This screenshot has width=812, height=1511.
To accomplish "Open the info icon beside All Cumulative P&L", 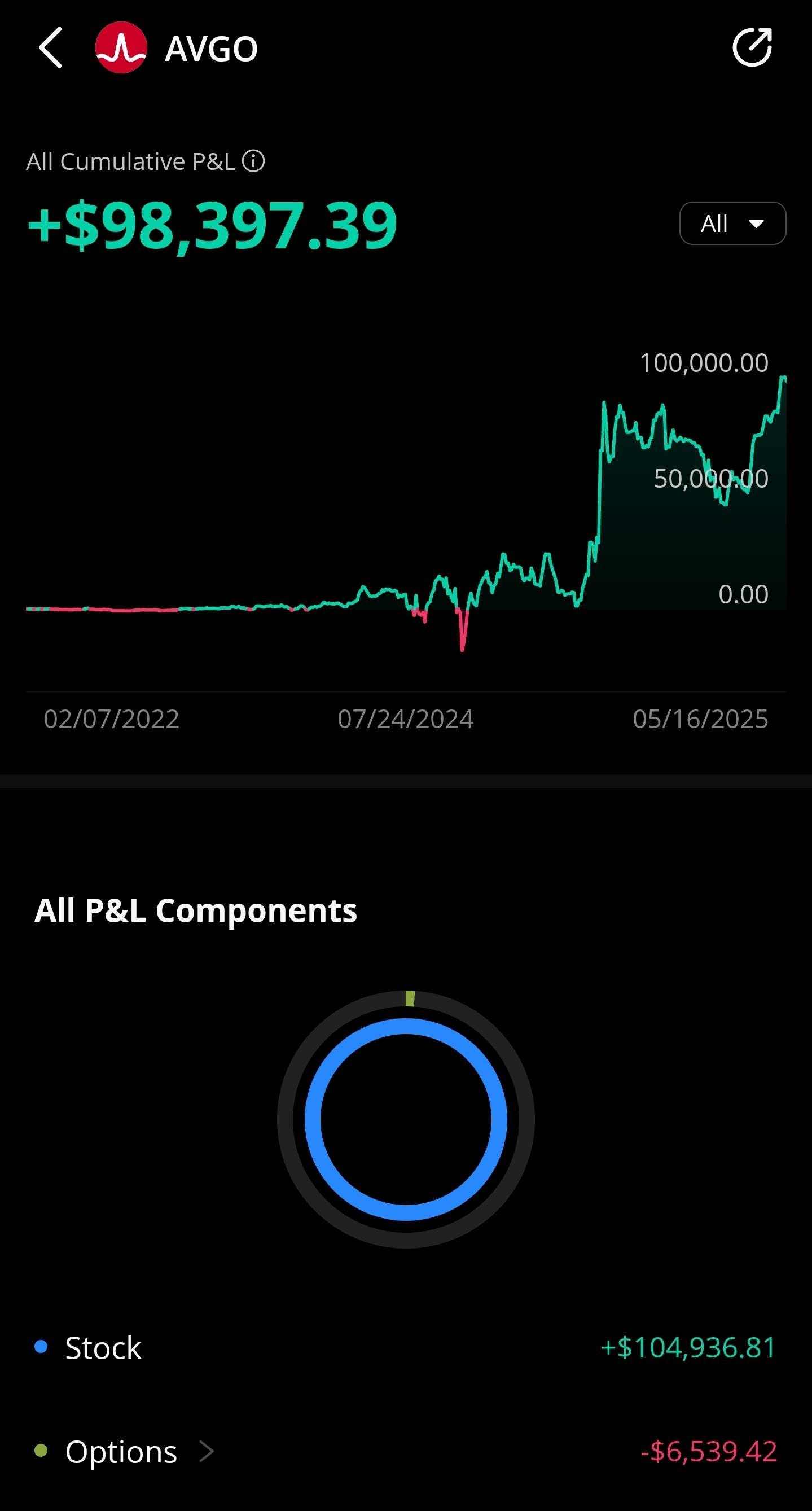I will pyautogui.click(x=253, y=161).
